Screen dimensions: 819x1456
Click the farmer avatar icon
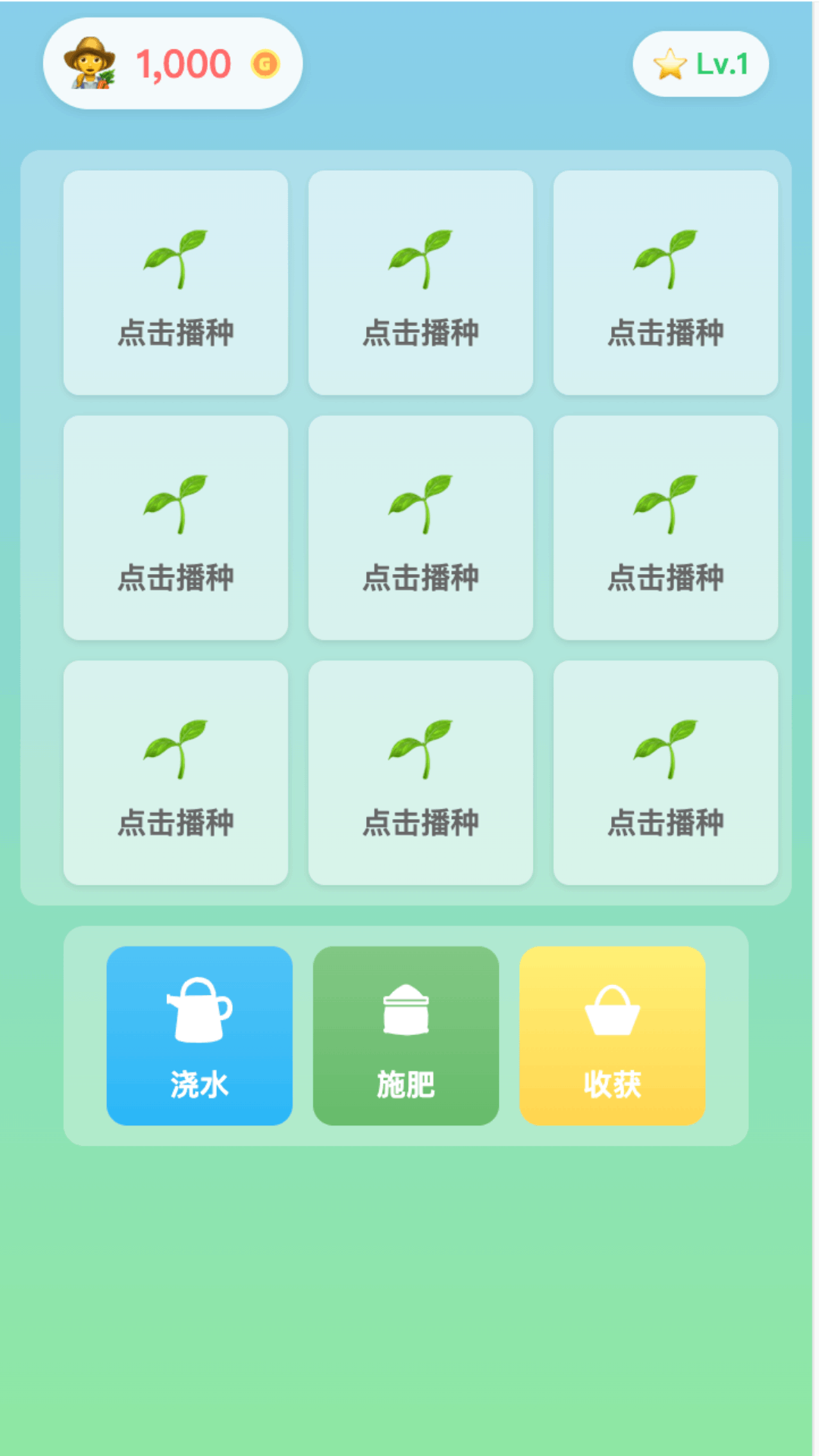tap(89, 64)
